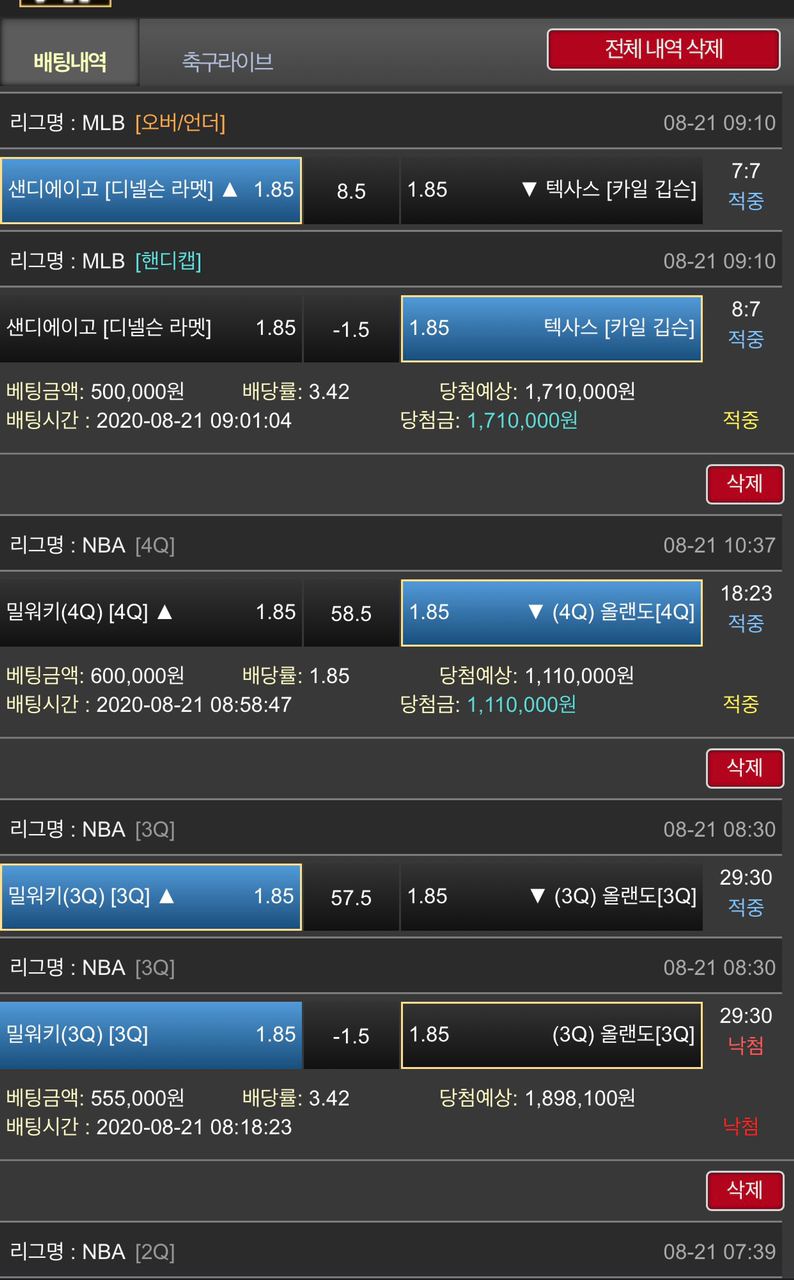Select the 배팅내역 tab
This screenshot has height=1280, width=794.
click(70, 61)
